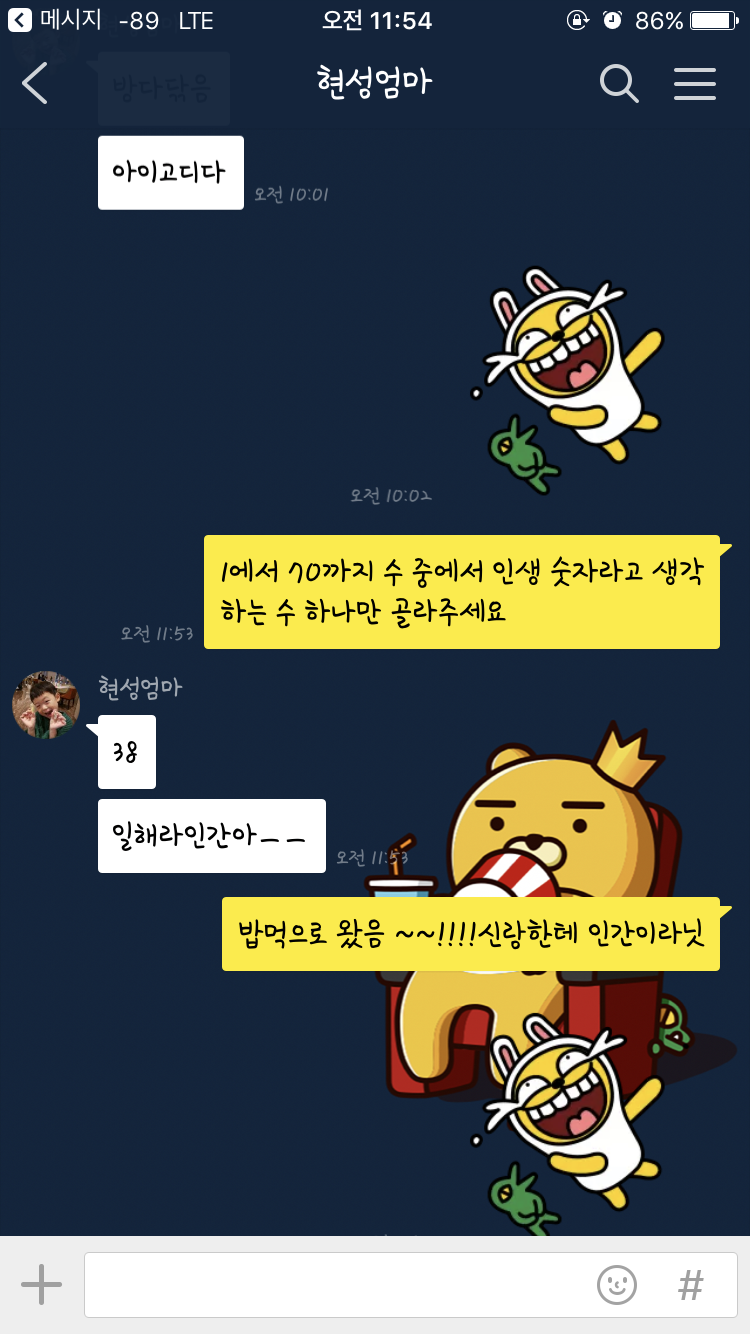The image size is (750, 1334).
Task: Open the plus attachment menu
Action: coord(42,1284)
